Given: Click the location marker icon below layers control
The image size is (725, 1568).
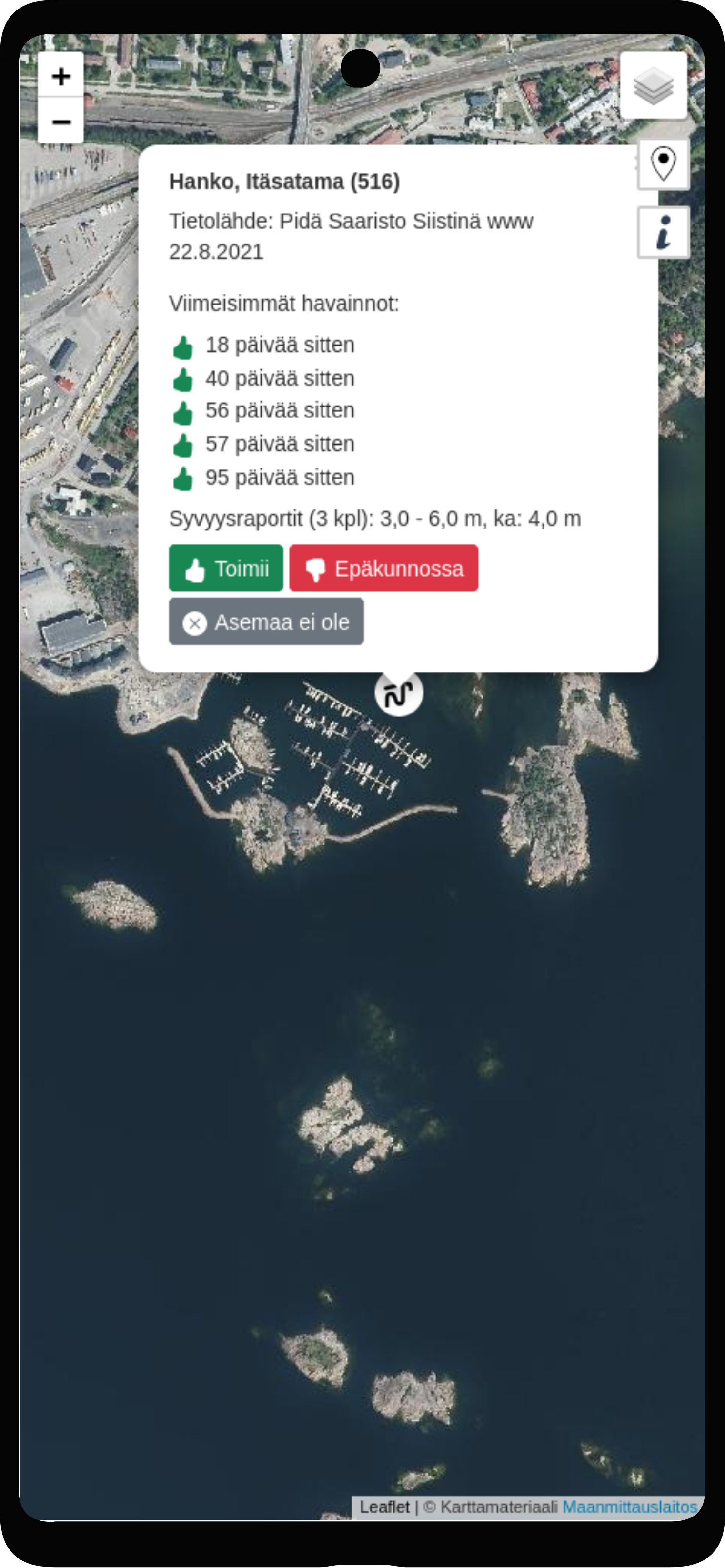Looking at the screenshot, I should click(663, 163).
